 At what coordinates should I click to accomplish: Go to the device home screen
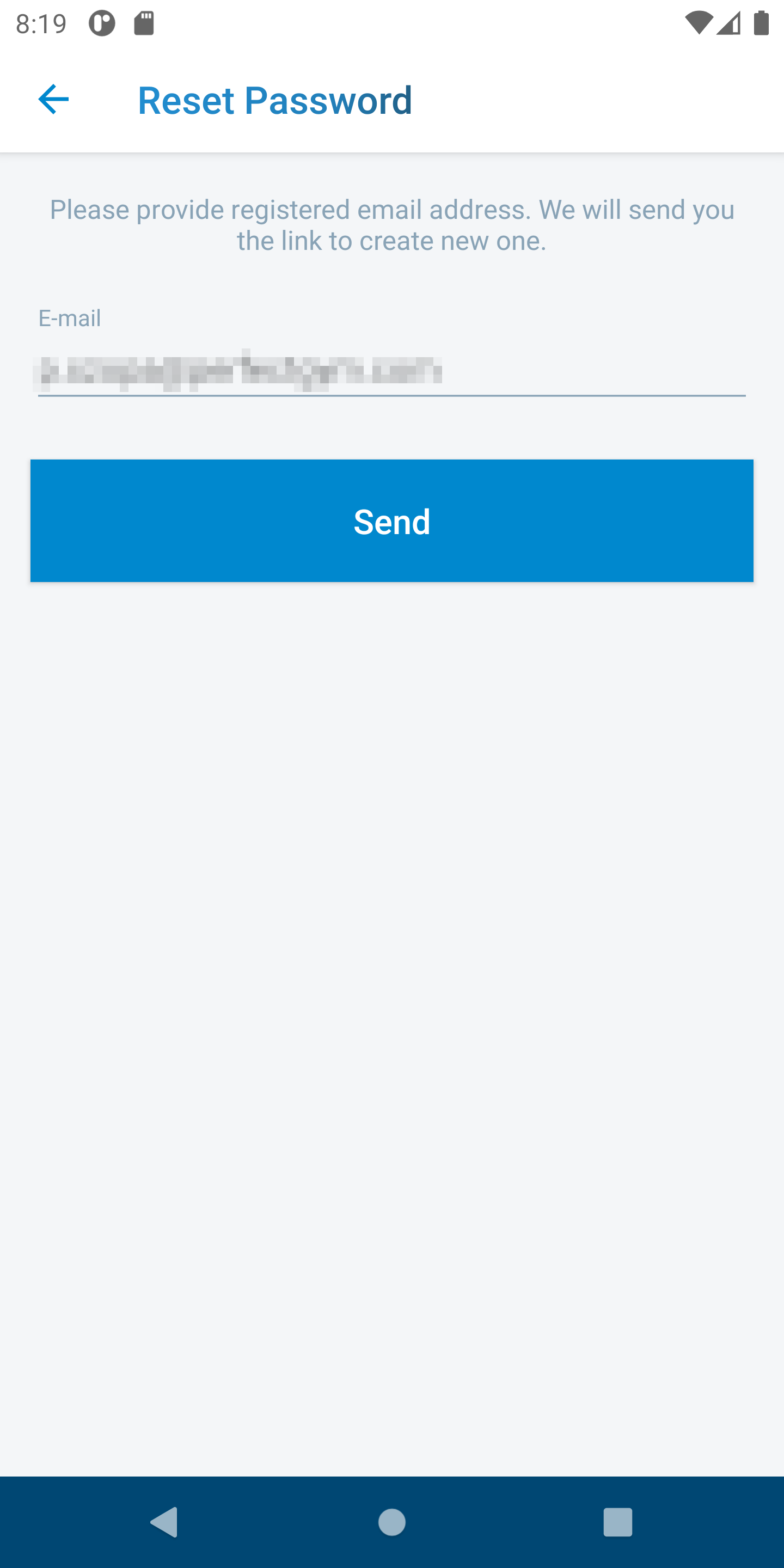[391, 1522]
